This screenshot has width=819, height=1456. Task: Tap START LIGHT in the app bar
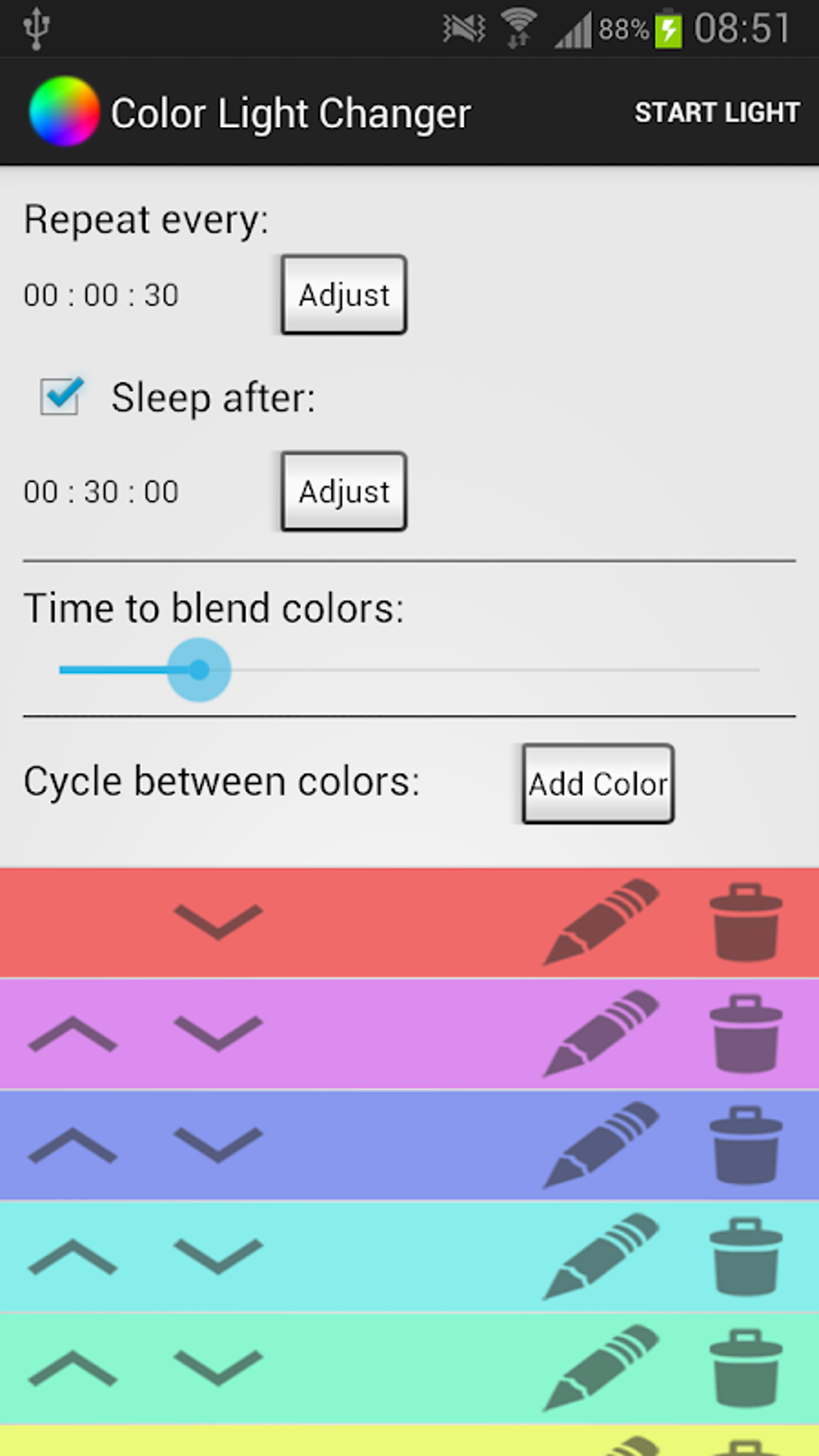pyautogui.click(x=717, y=112)
